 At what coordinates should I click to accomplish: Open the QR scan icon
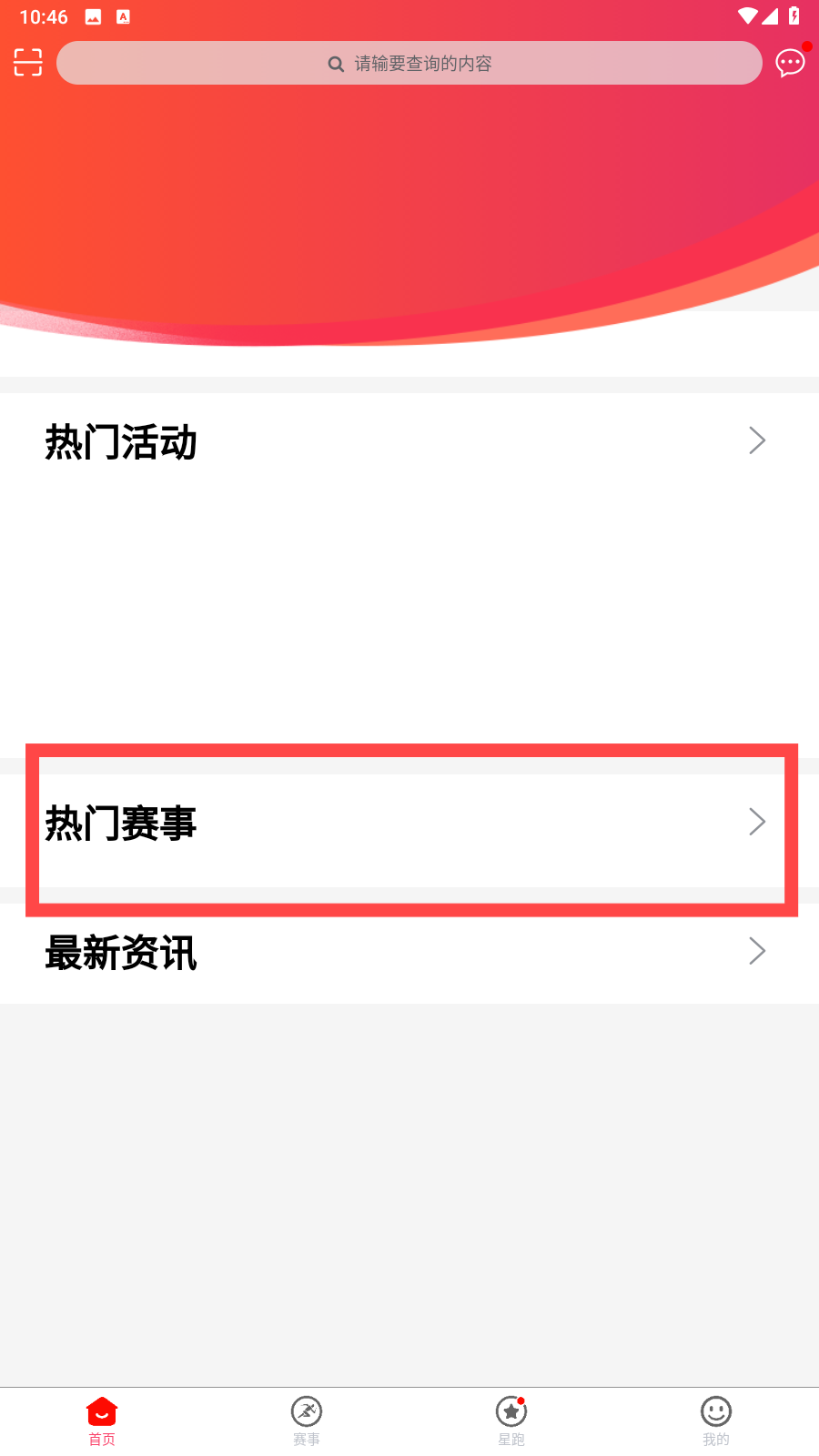[28, 63]
